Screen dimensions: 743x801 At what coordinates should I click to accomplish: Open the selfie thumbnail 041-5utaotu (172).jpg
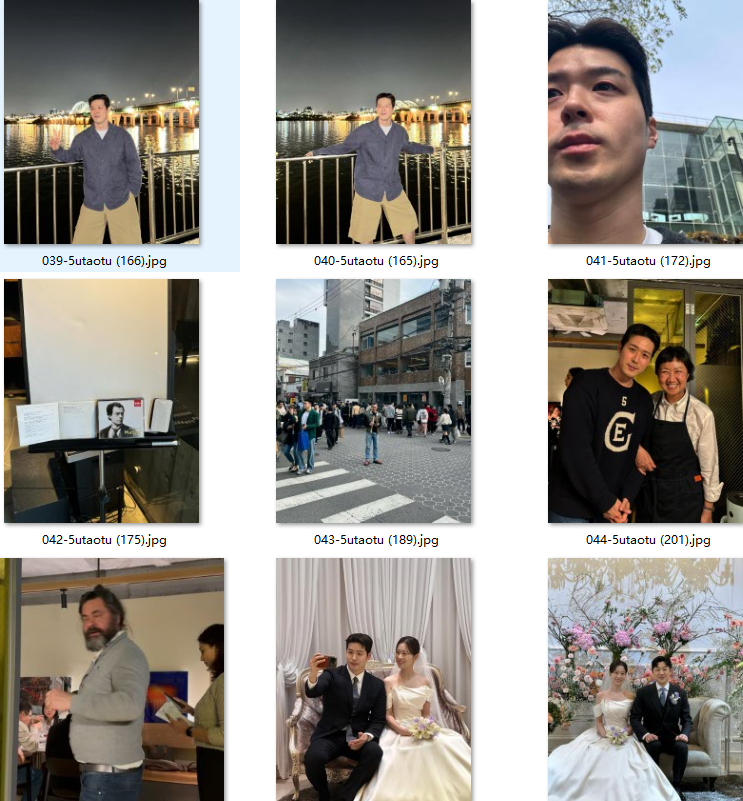[645, 122]
